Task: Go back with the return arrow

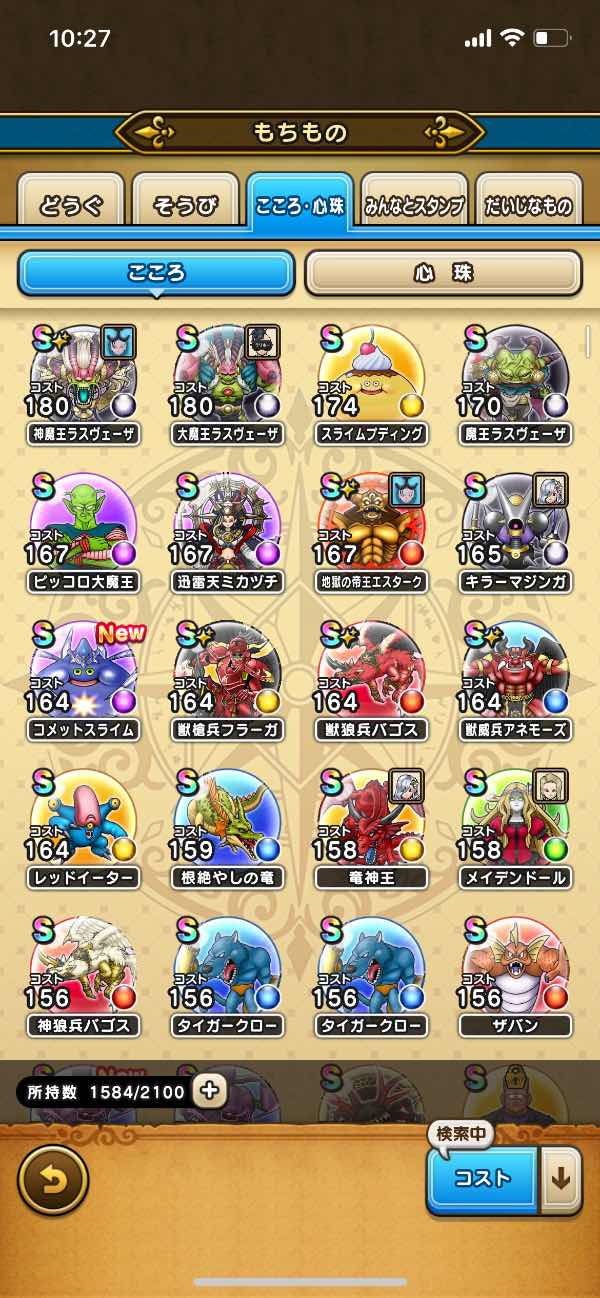Action: (x=53, y=1180)
